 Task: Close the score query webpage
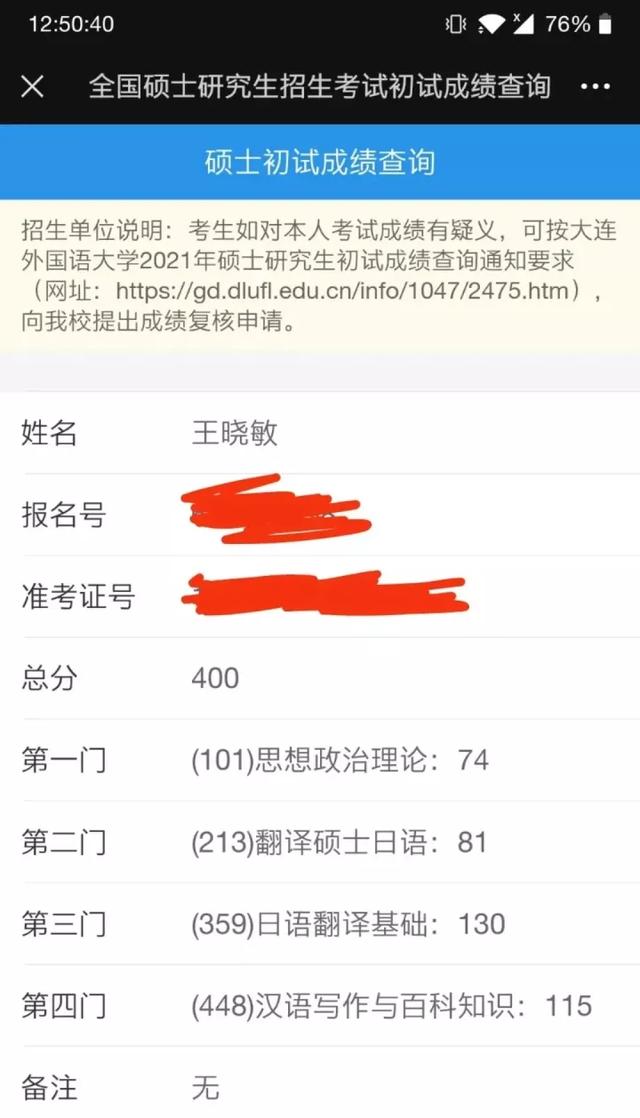(32, 86)
